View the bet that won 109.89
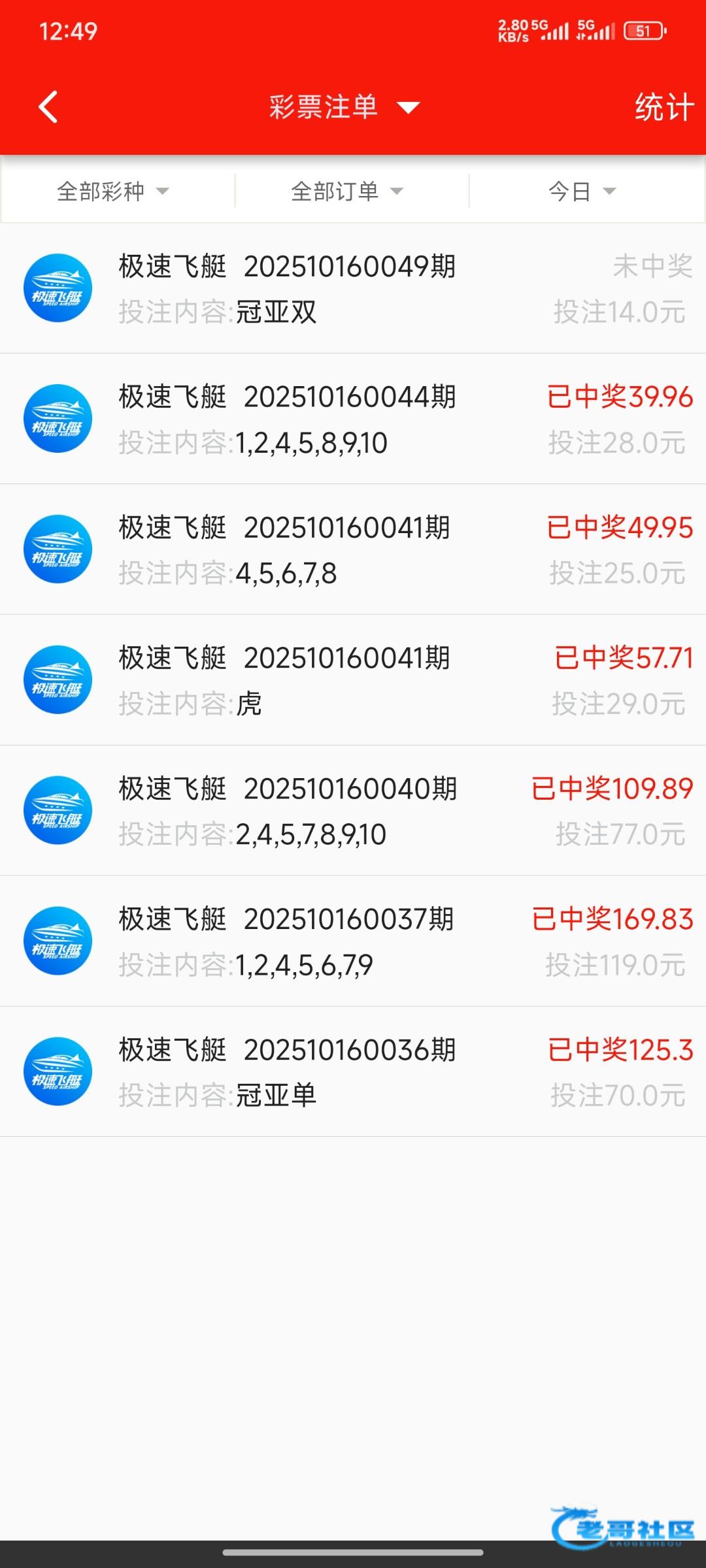 (x=353, y=811)
